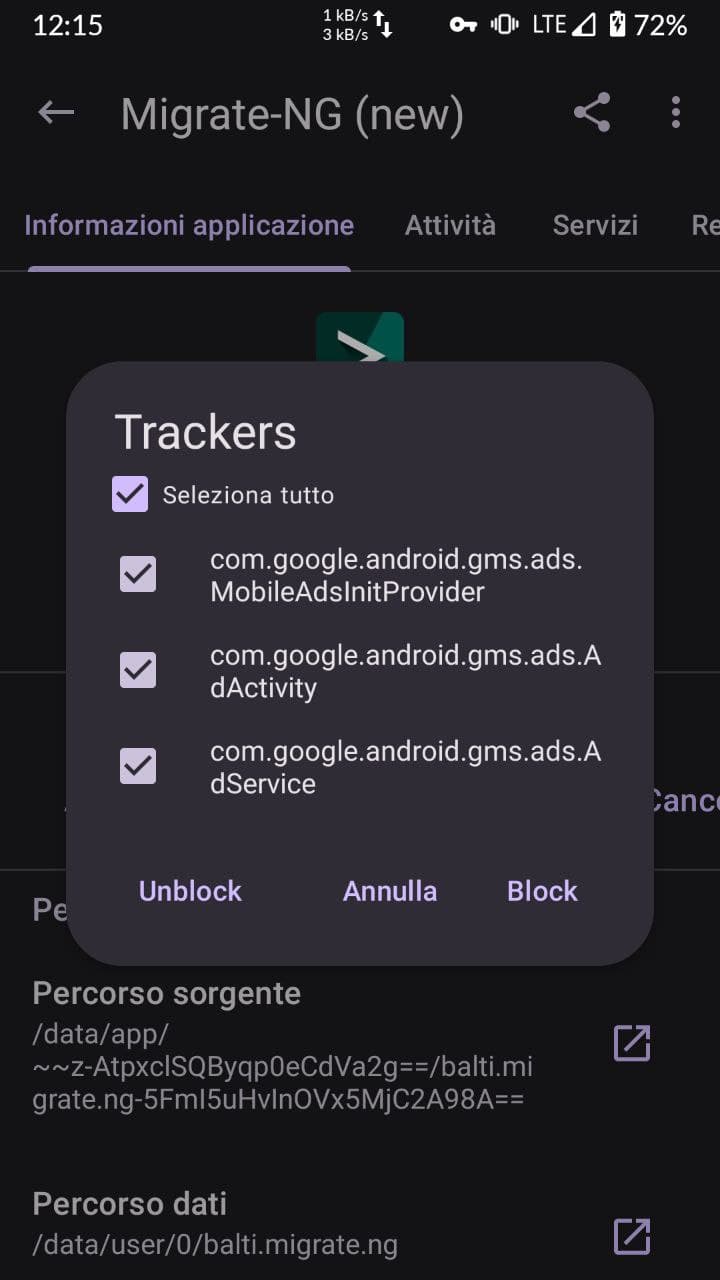Screen dimensions: 720x1280
Task: Open the overflow menu
Action: coord(676,113)
